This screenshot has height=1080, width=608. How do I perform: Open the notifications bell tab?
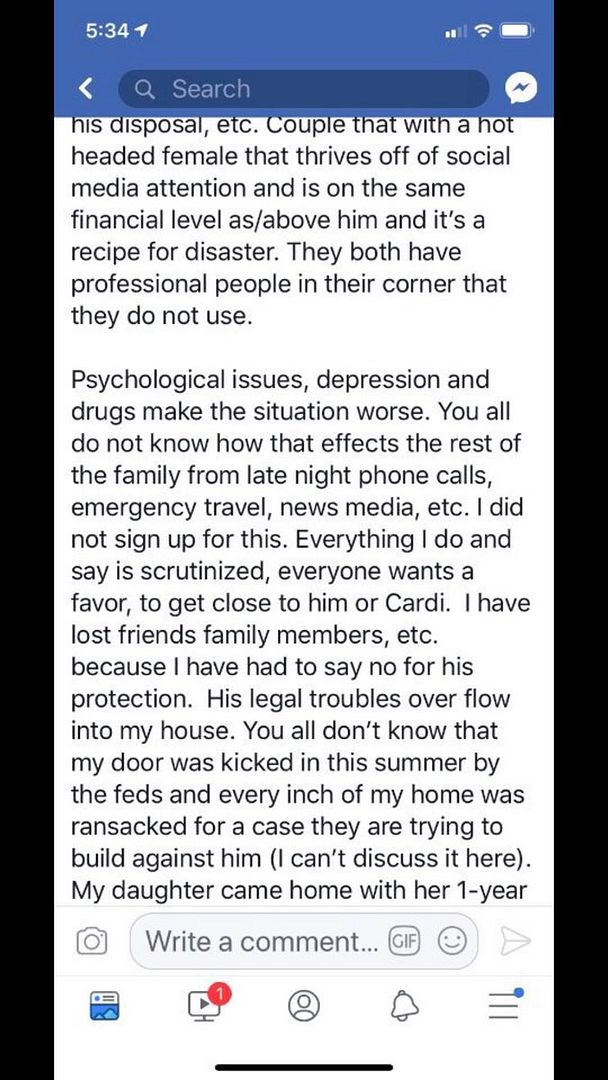click(405, 1006)
